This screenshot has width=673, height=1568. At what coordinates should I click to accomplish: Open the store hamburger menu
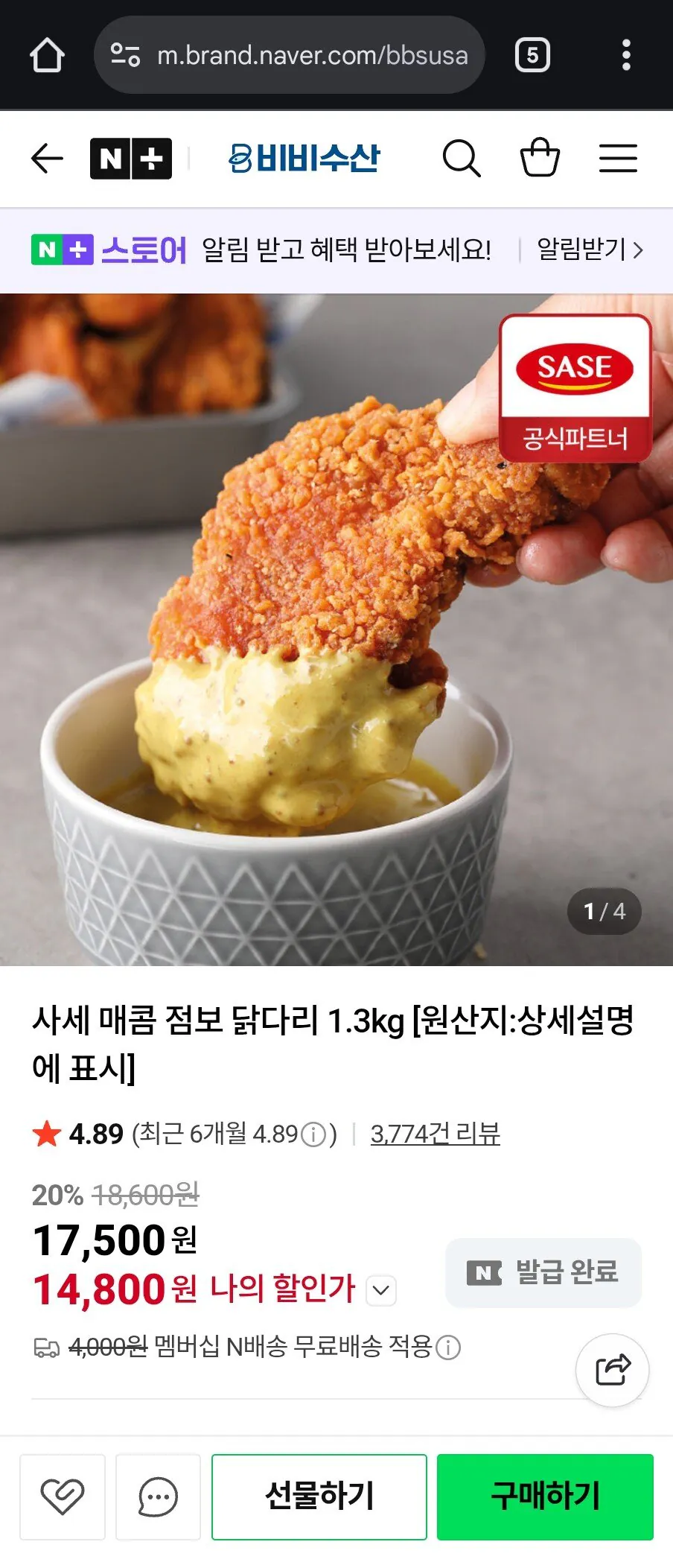pyautogui.click(x=618, y=158)
